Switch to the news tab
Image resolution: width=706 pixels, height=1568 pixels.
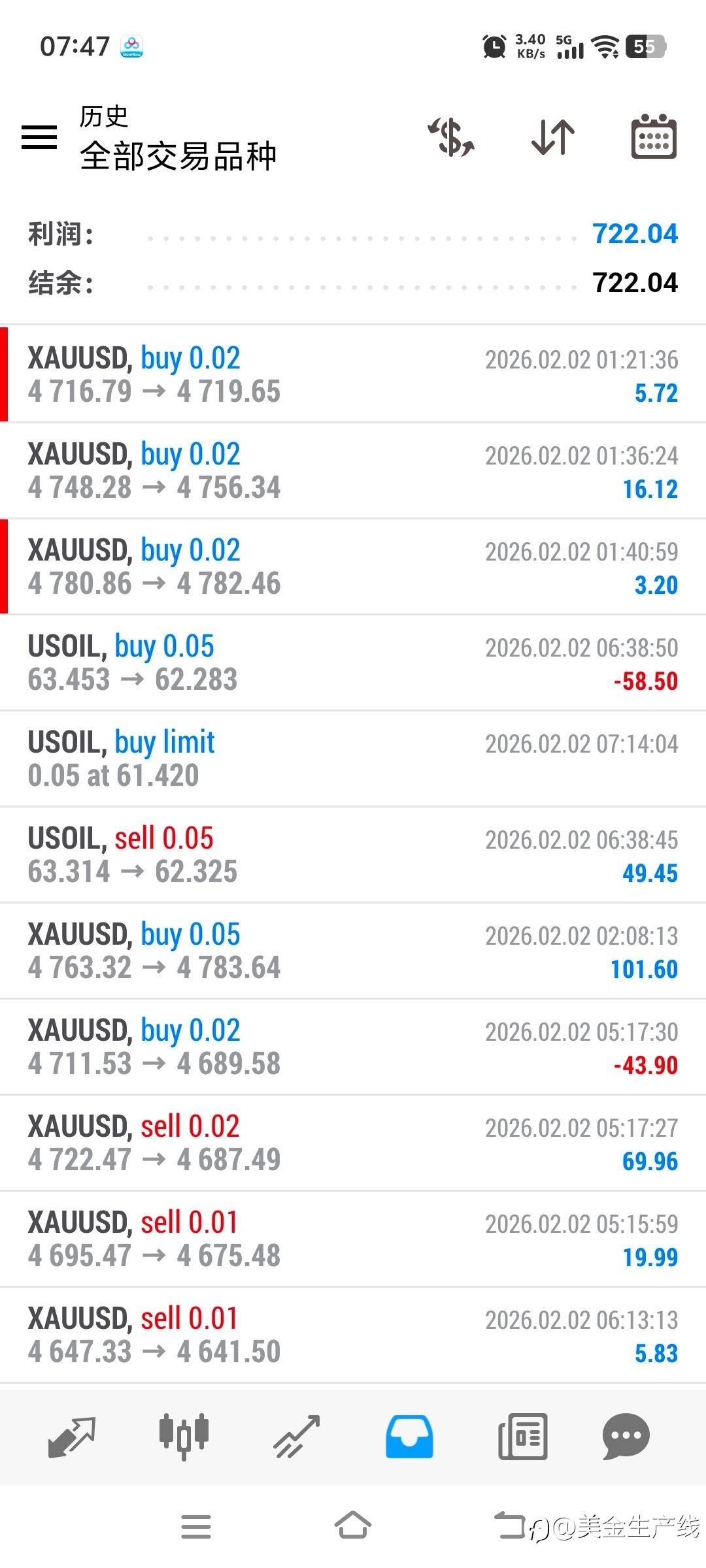pyautogui.click(x=522, y=1437)
